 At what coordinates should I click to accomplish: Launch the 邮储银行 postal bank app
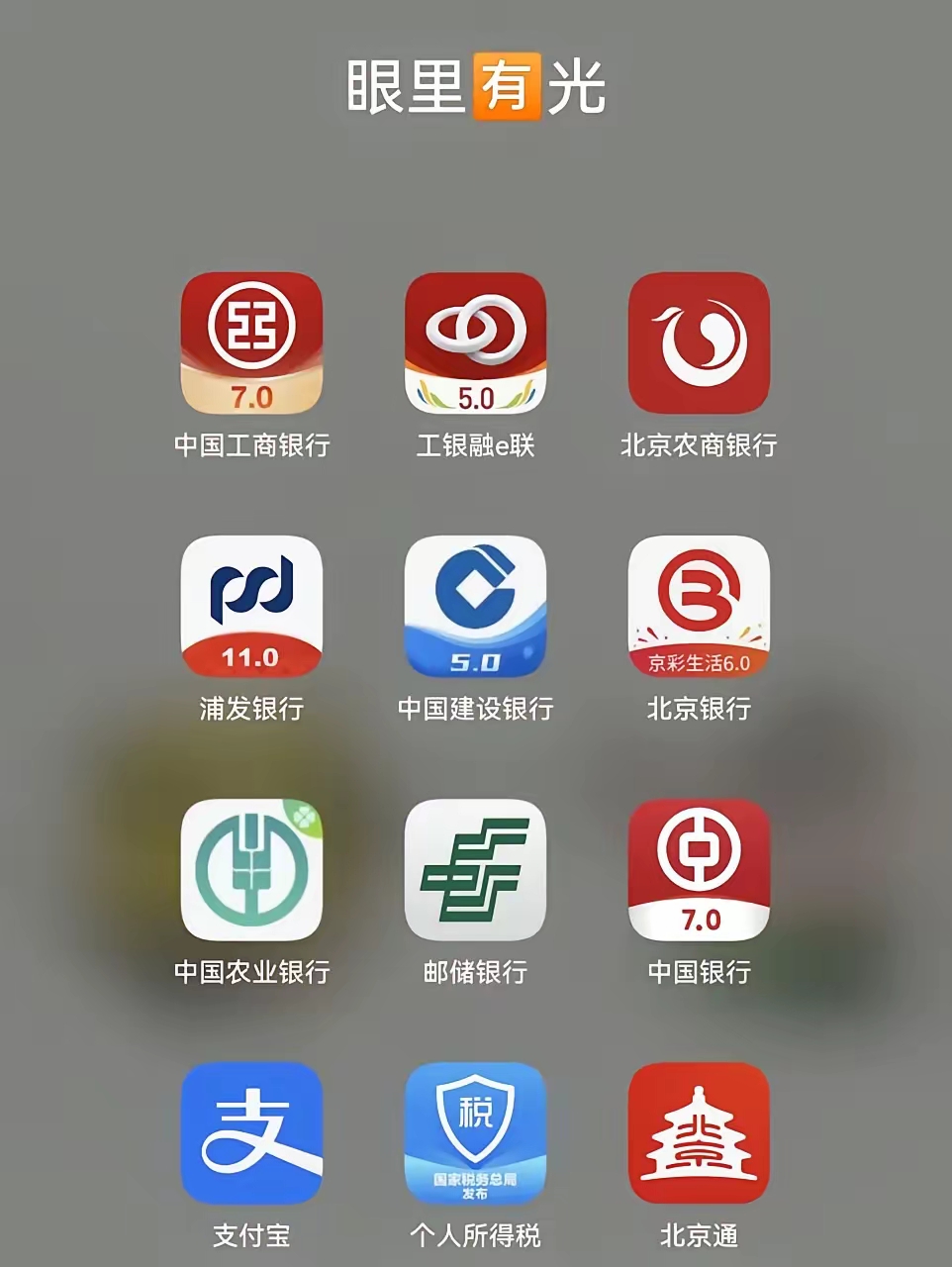(x=476, y=870)
